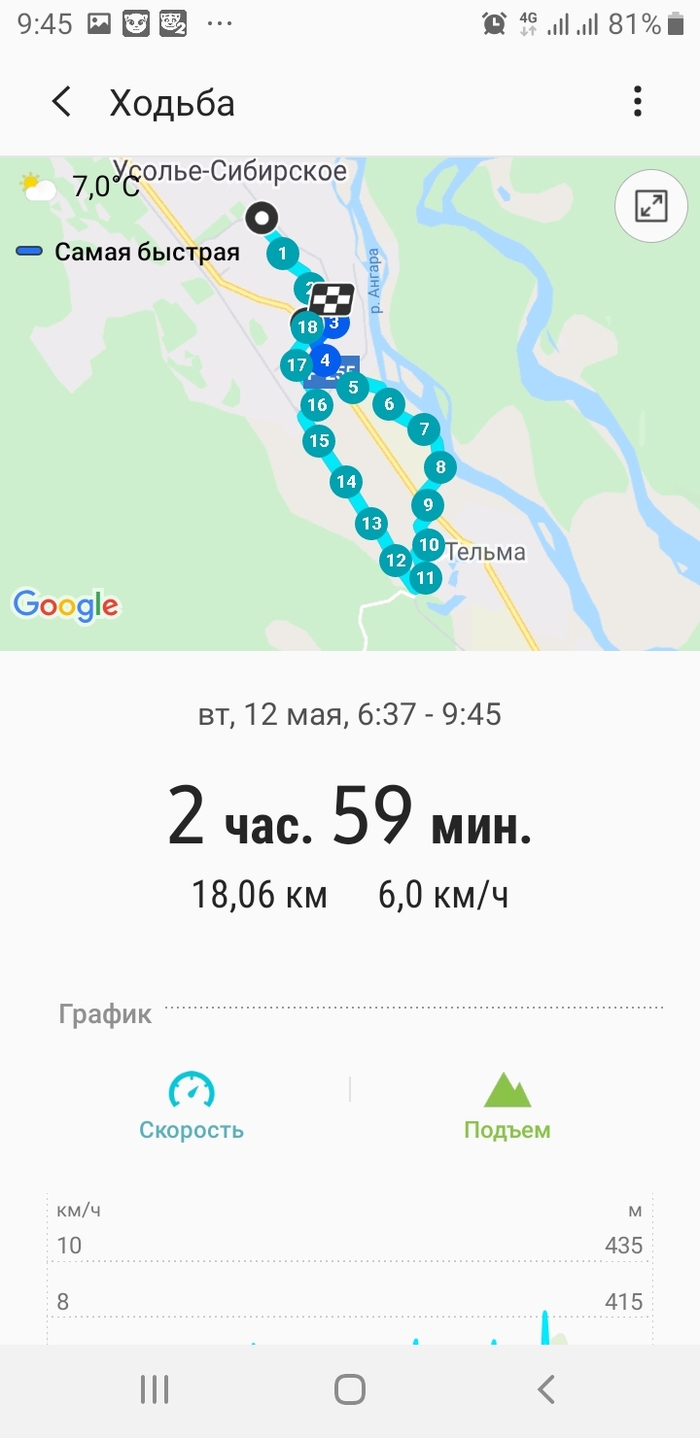
Task: Open the recent apps view
Action: pyautogui.click(x=154, y=1389)
